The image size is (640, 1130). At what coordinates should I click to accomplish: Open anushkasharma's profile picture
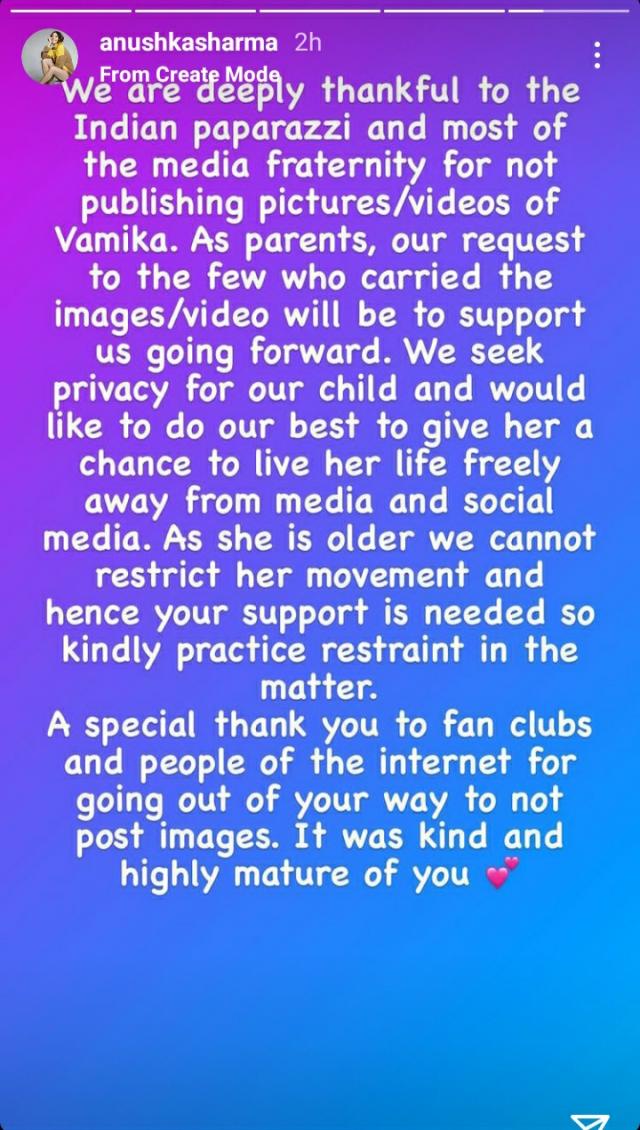click(50, 55)
